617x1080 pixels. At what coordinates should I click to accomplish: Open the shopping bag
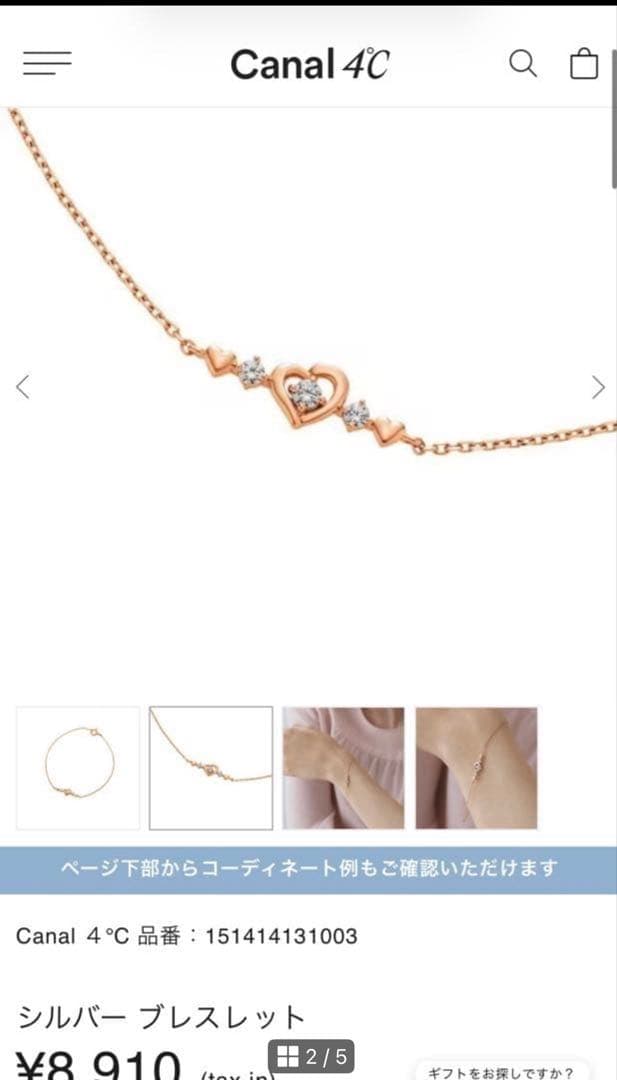[x=584, y=64]
